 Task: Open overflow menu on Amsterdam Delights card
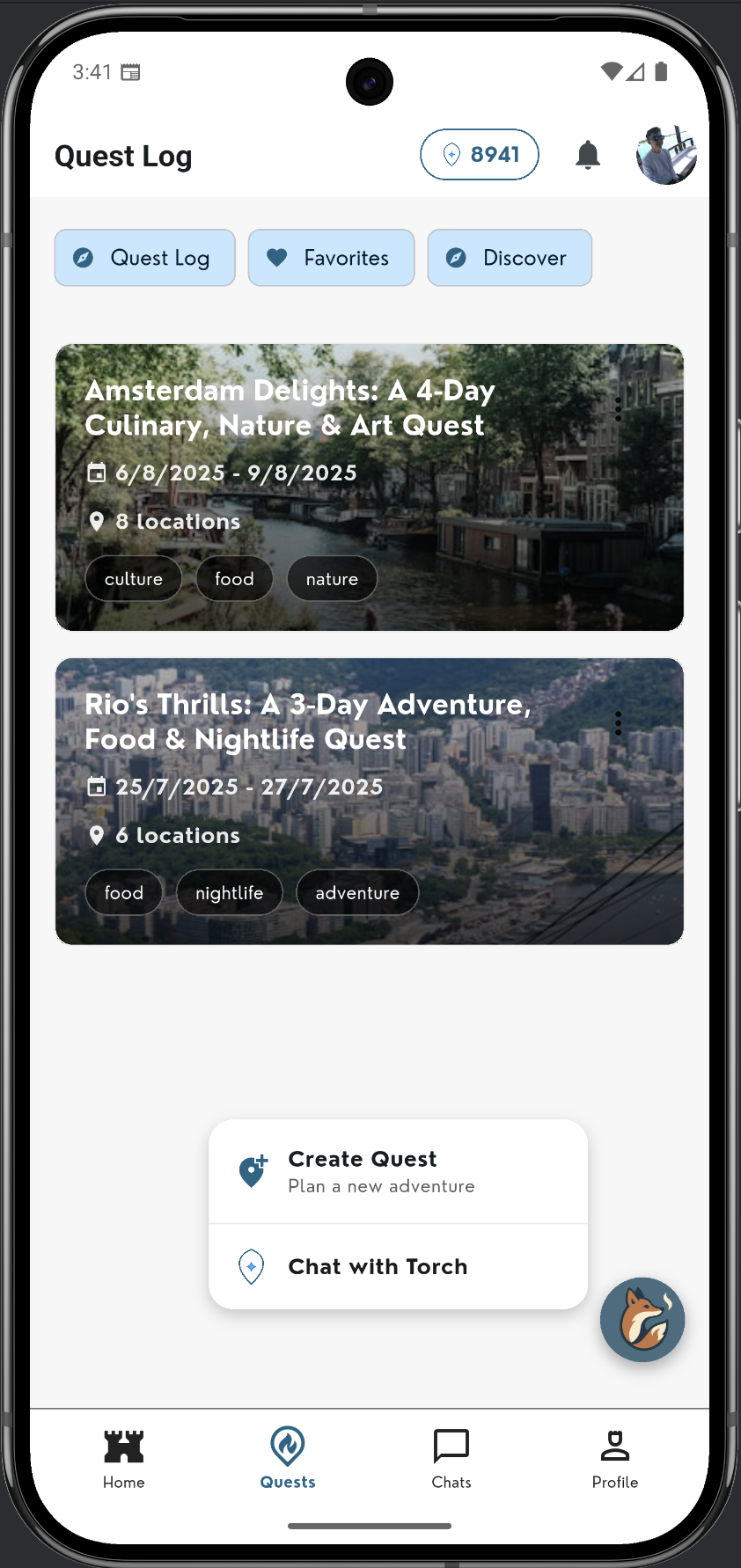tap(619, 409)
